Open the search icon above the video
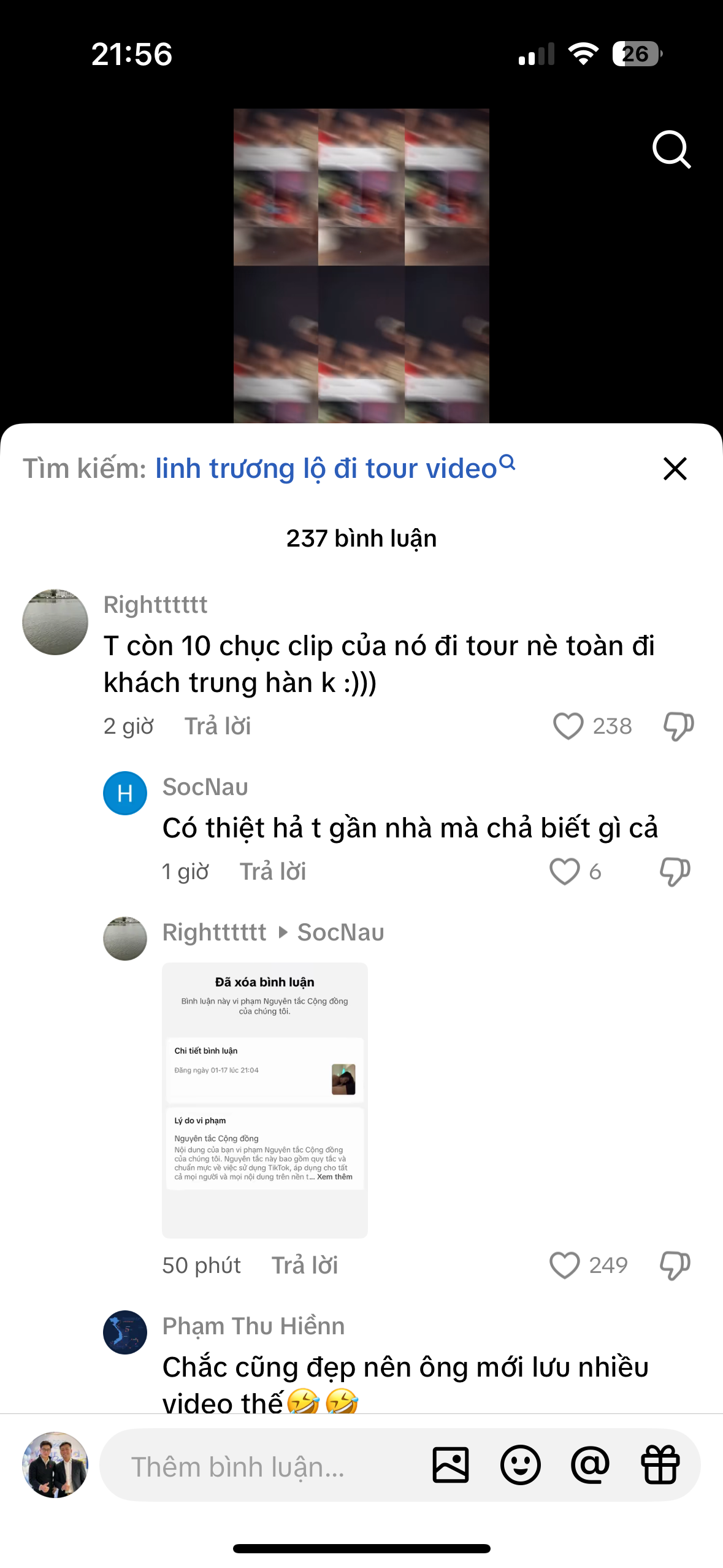The width and height of the screenshot is (723, 1568). click(x=671, y=149)
